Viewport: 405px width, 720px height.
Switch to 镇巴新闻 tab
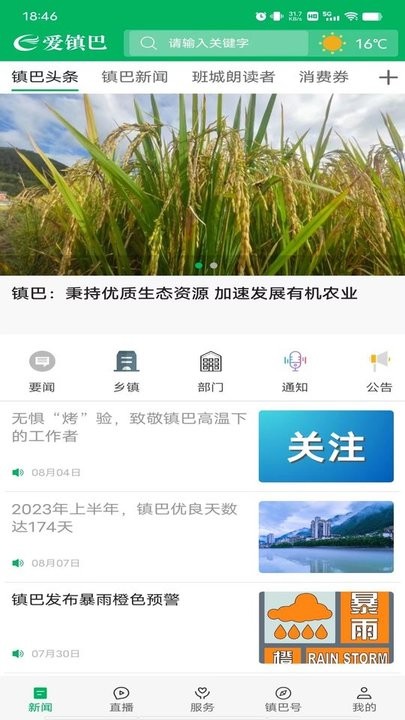click(135, 77)
